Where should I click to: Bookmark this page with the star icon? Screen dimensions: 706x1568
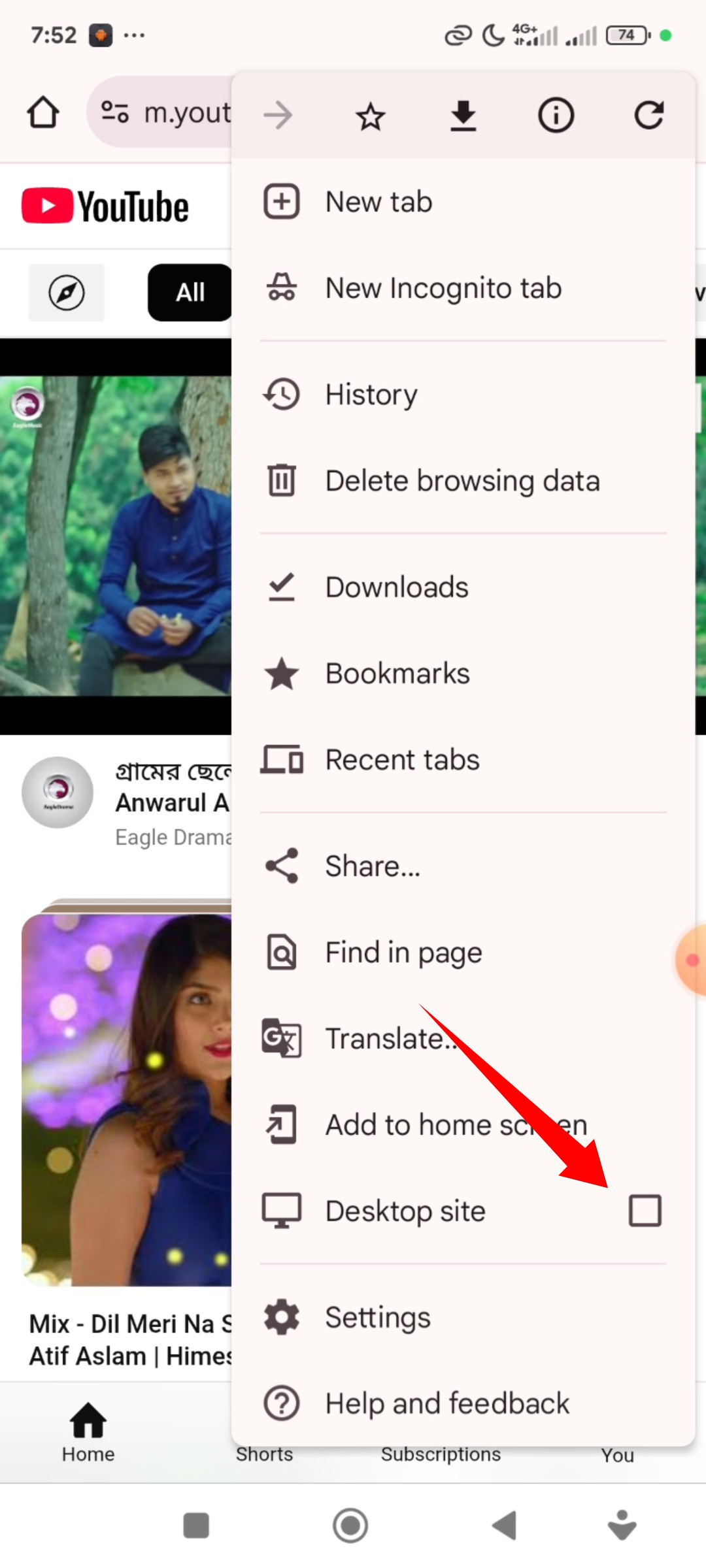[x=371, y=116]
